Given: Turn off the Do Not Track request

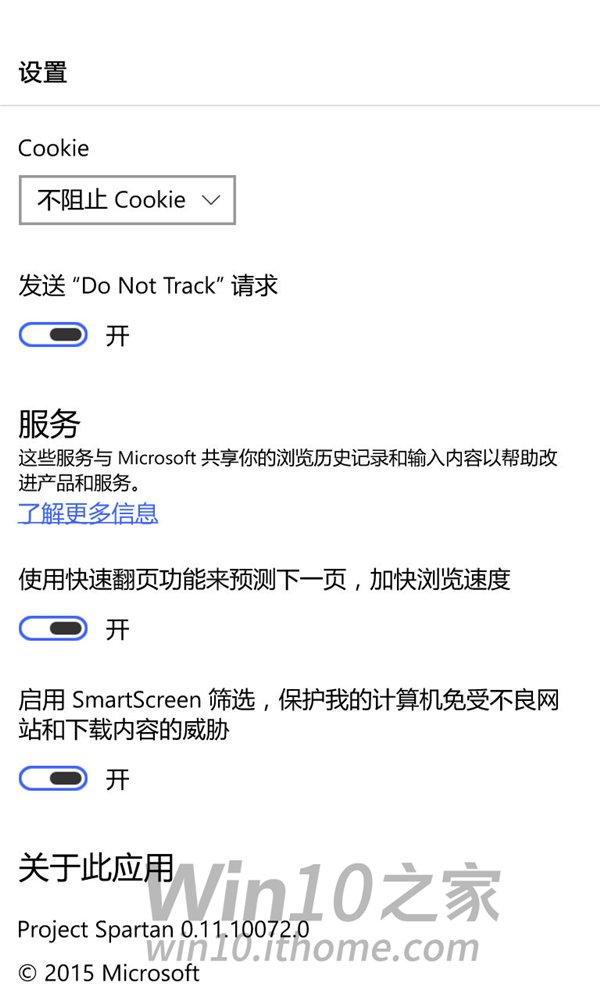Looking at the screenshot, I should pos(54,335).
